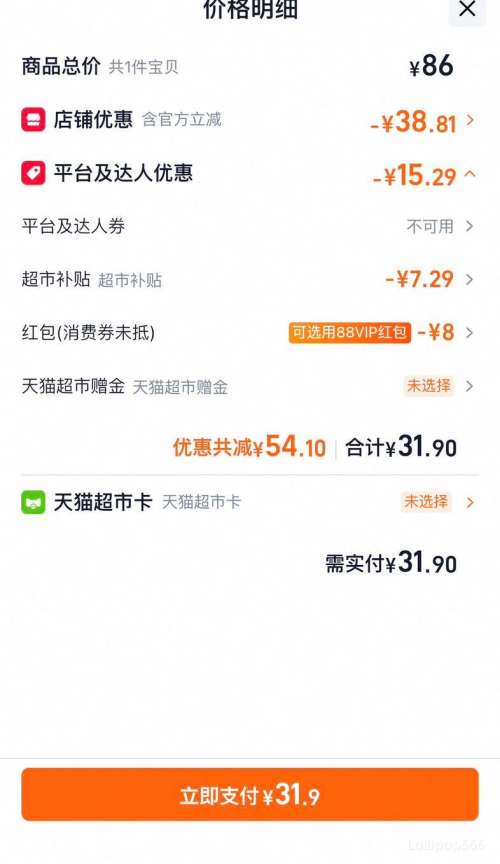
Task: Tap 立即支付 ¥31.9 to pay
Action: (250, 795)
